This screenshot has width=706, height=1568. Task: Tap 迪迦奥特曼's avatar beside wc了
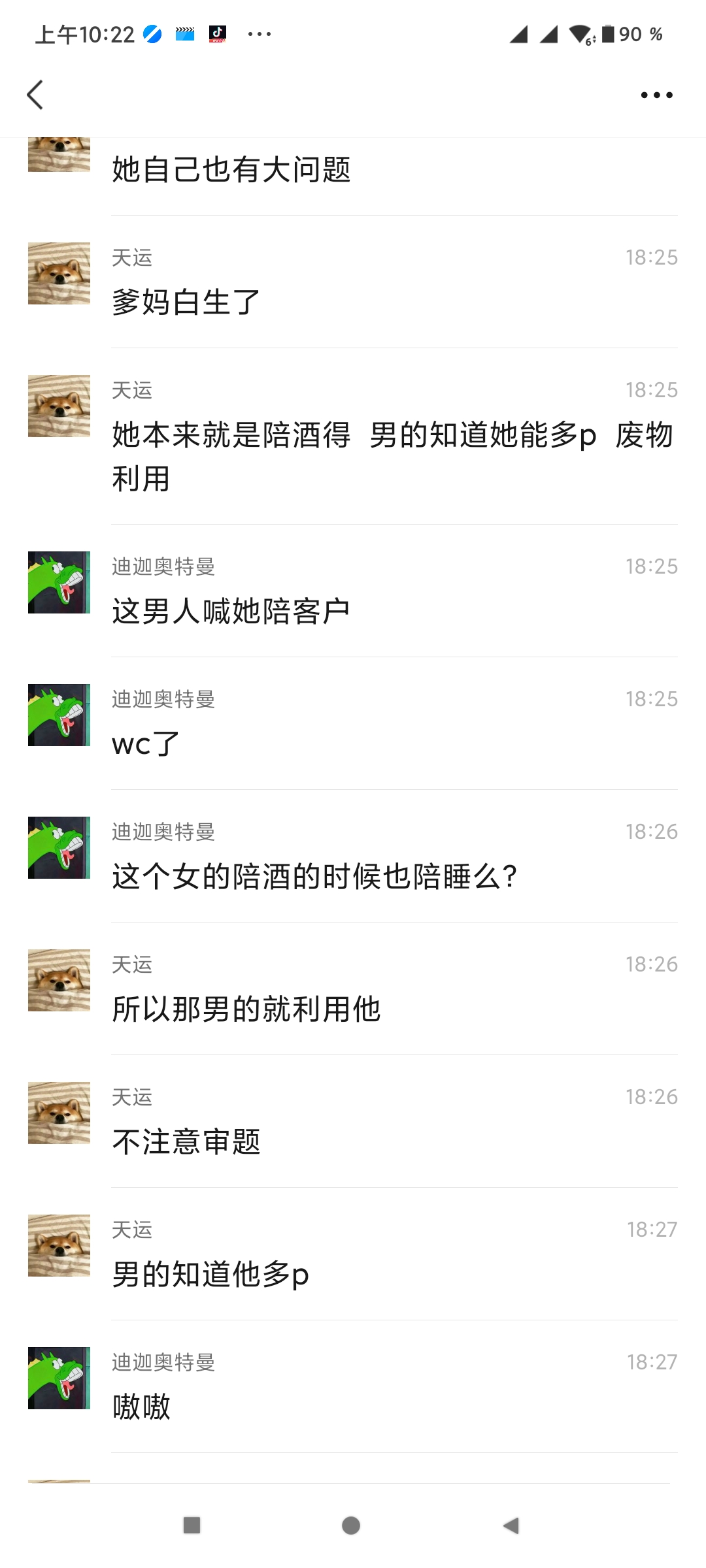pyautogui.click(x=59, y=715)
